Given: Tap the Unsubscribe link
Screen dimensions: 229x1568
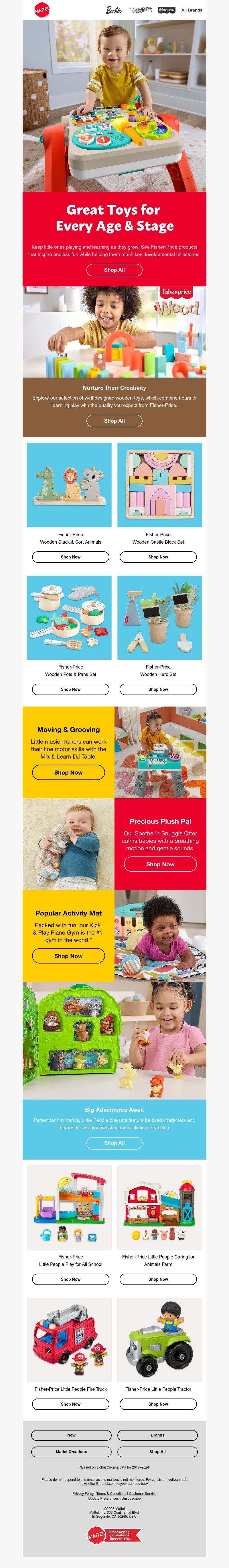Looking at the screenshot, I should coord(131,1498).
